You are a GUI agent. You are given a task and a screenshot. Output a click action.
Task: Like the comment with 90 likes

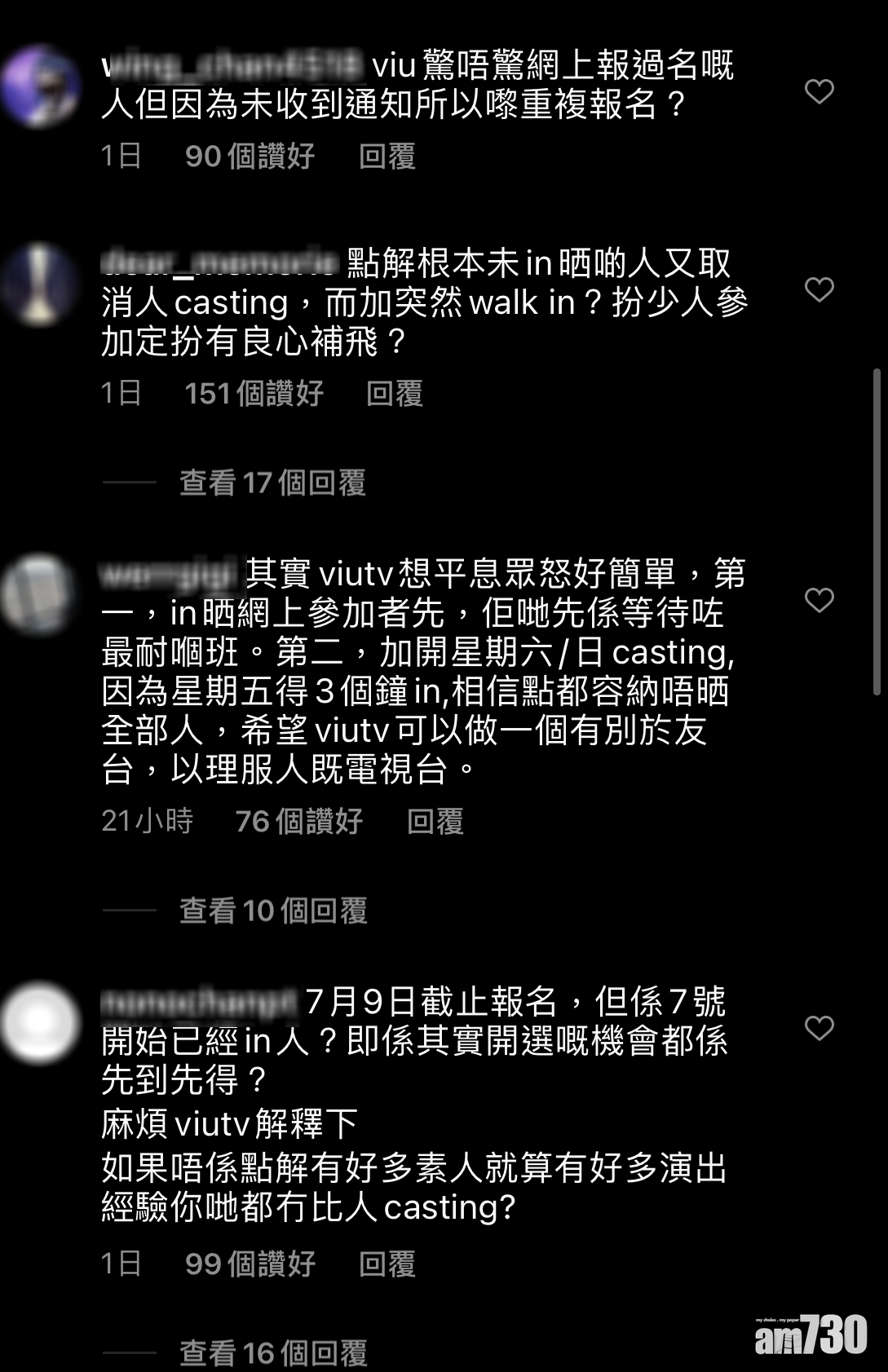[x=819, y=91]
